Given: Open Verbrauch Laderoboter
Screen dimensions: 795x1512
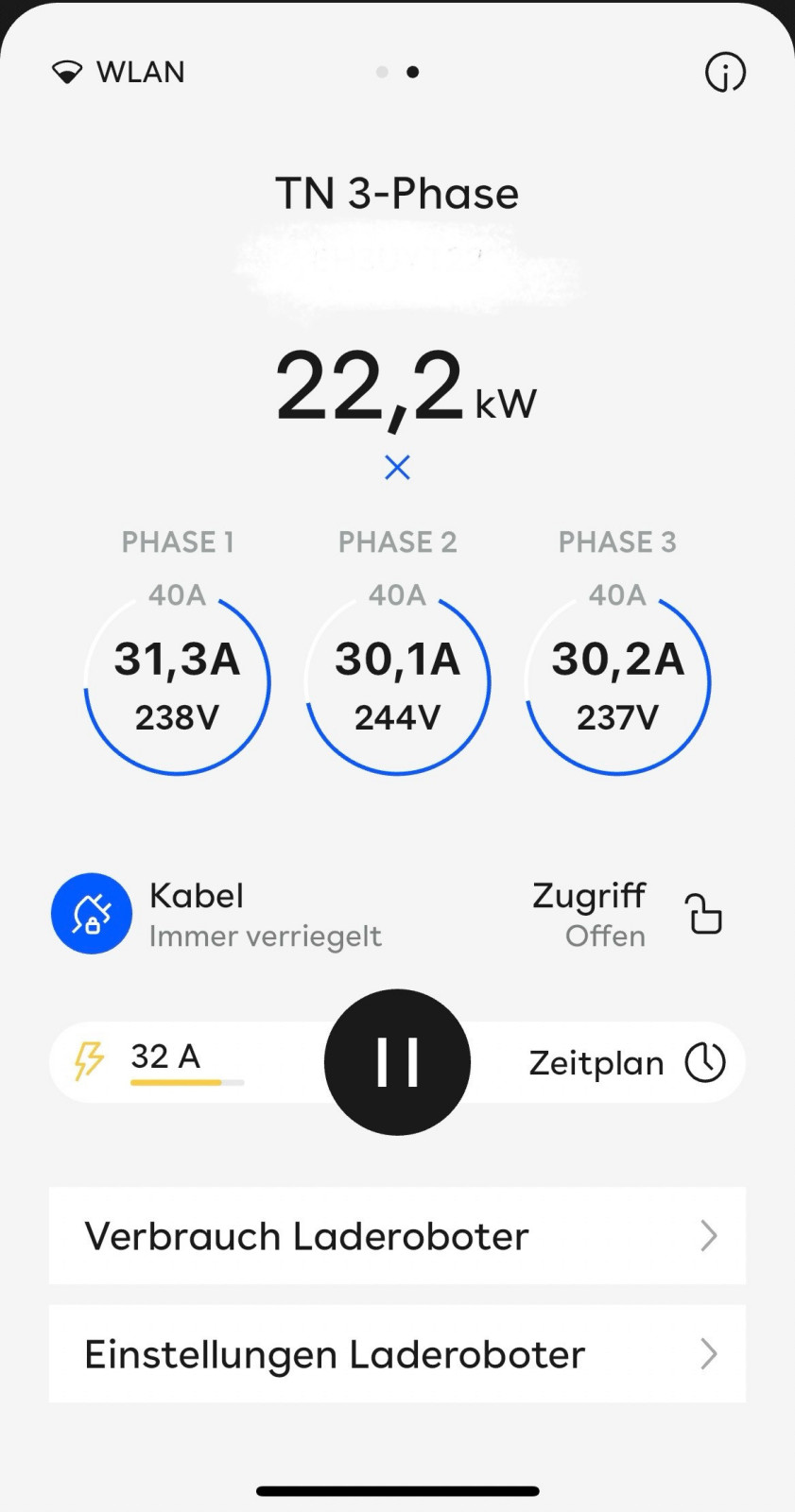Looking at the screenshot, I should point(397,1235).
